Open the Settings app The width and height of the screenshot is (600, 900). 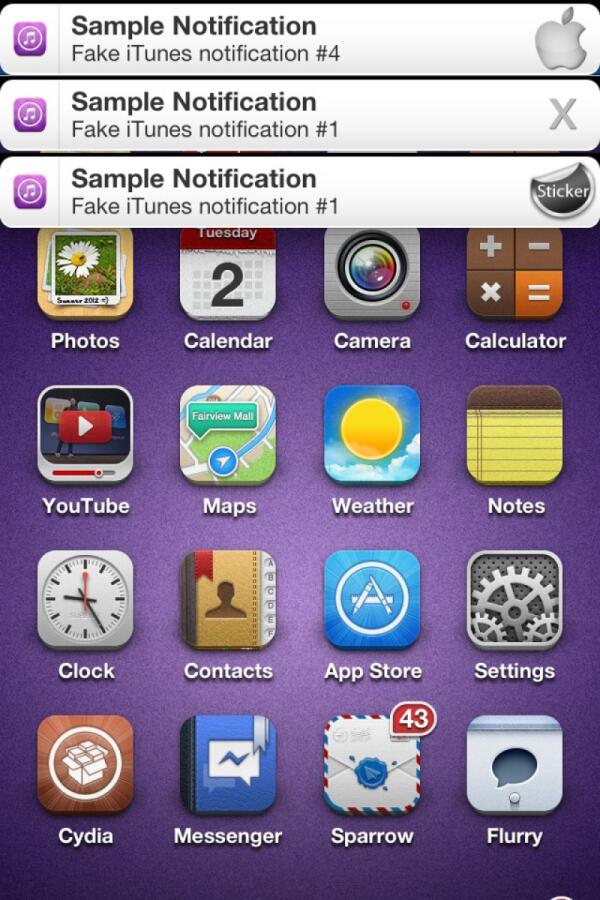[x=515, y=599]
